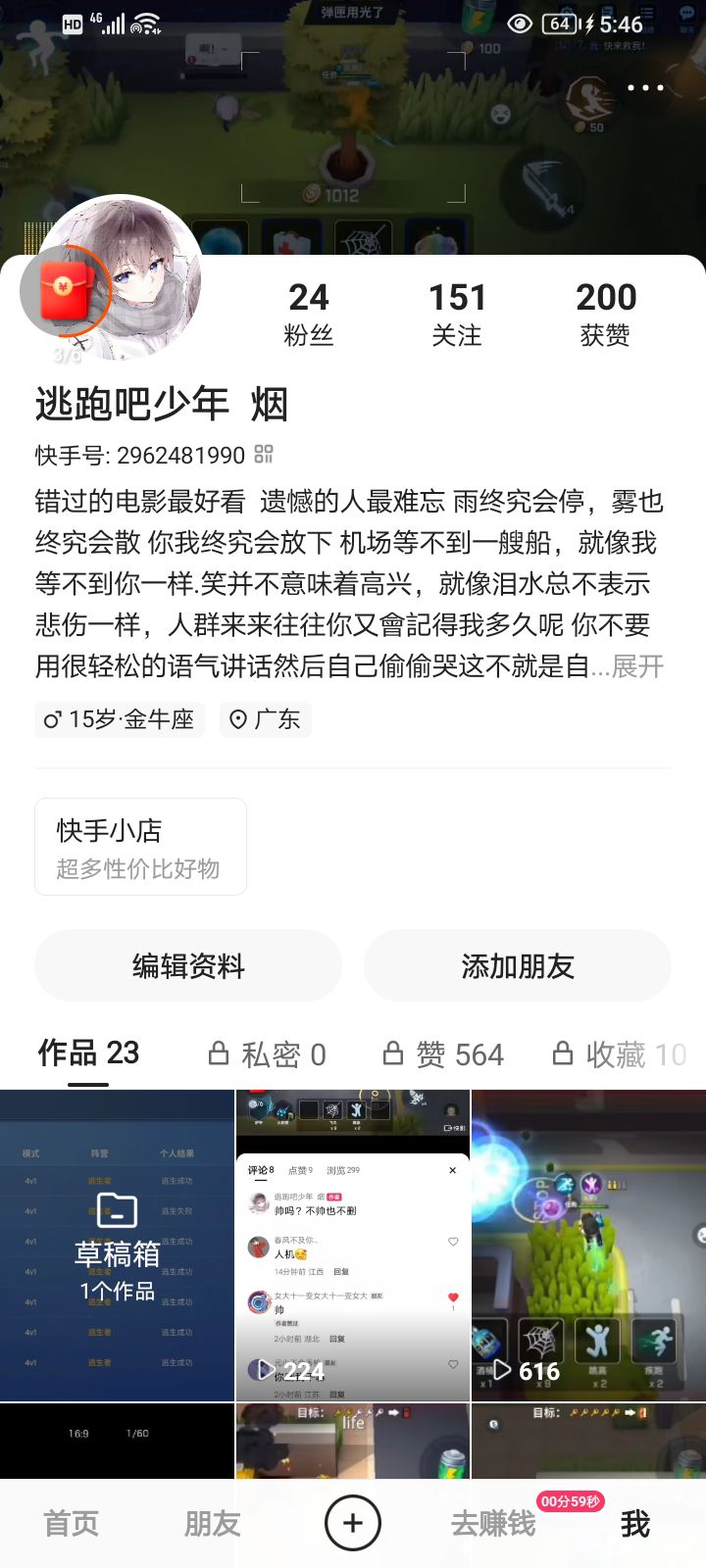This screenshot has height=1568, width=706.
Task: Tap the 广东 location chip
Action: (x=265, y=719)
